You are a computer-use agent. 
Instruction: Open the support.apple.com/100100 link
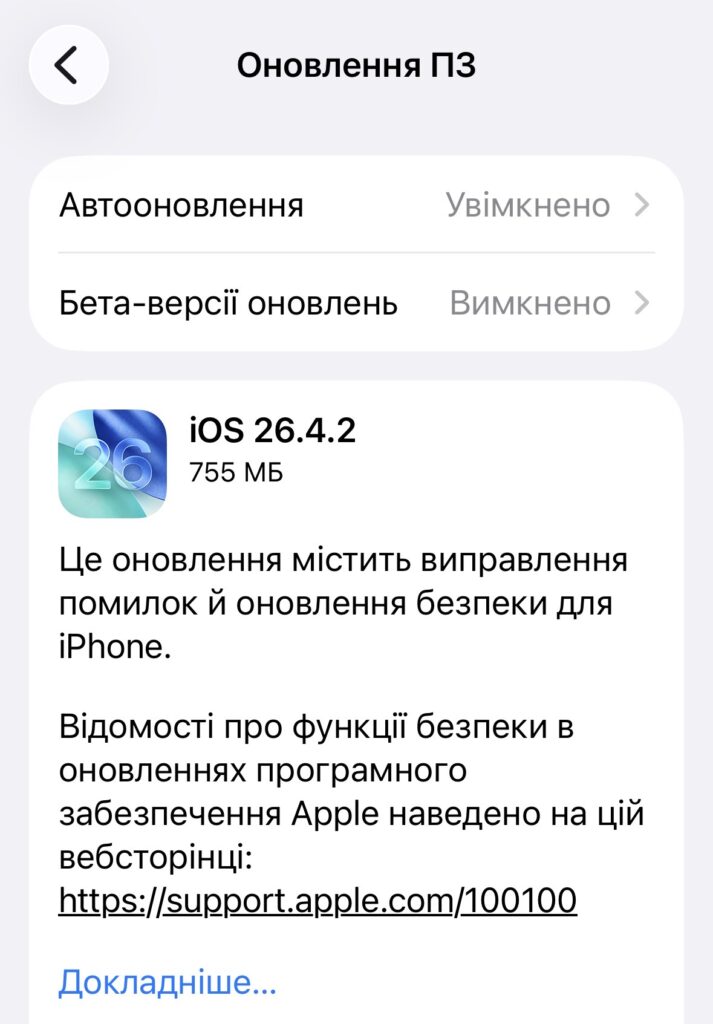tap(318, 901)
